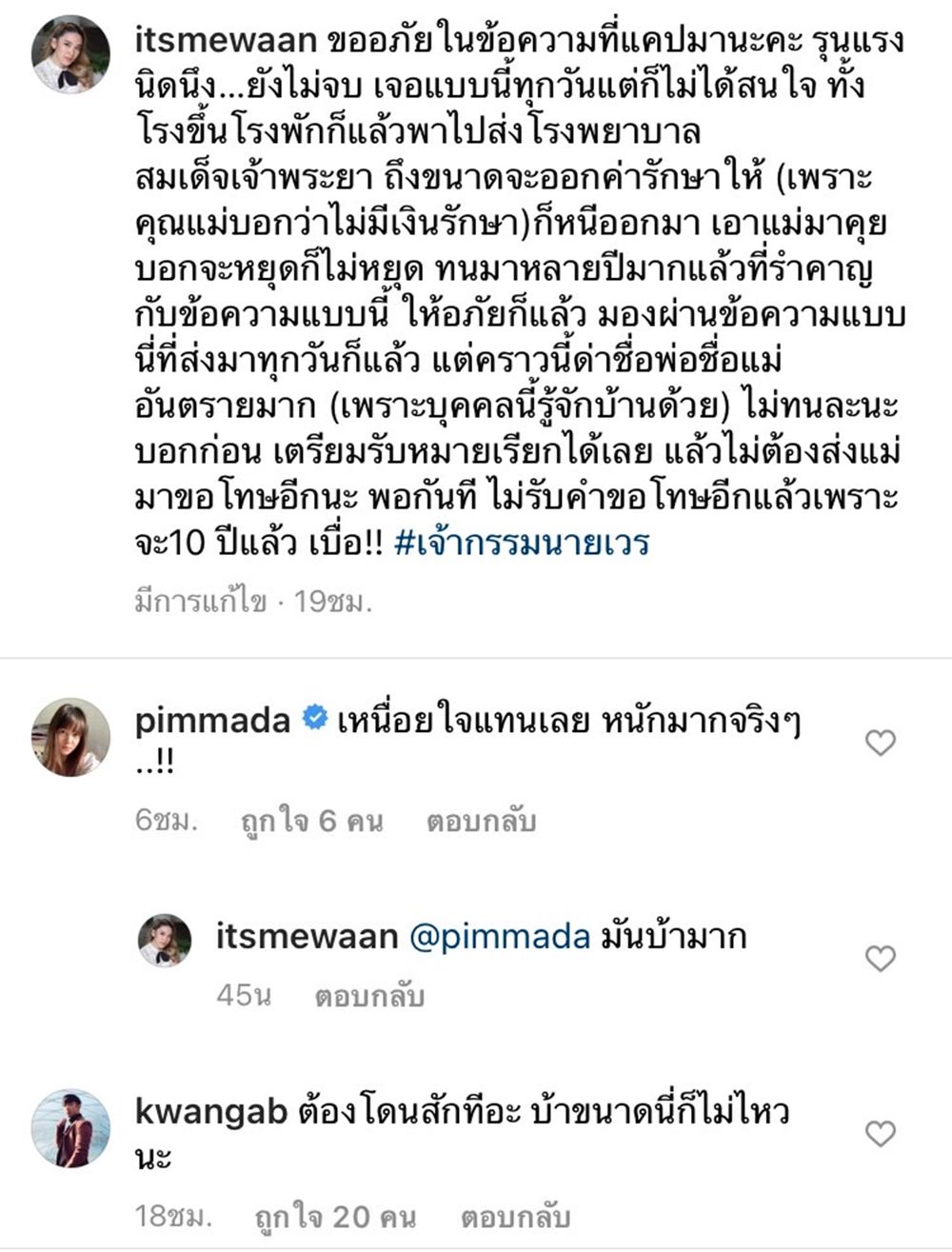952x1252 pixels.
Task: Open kwangab's profile avatar
Action: click(x=70, y=1129)
